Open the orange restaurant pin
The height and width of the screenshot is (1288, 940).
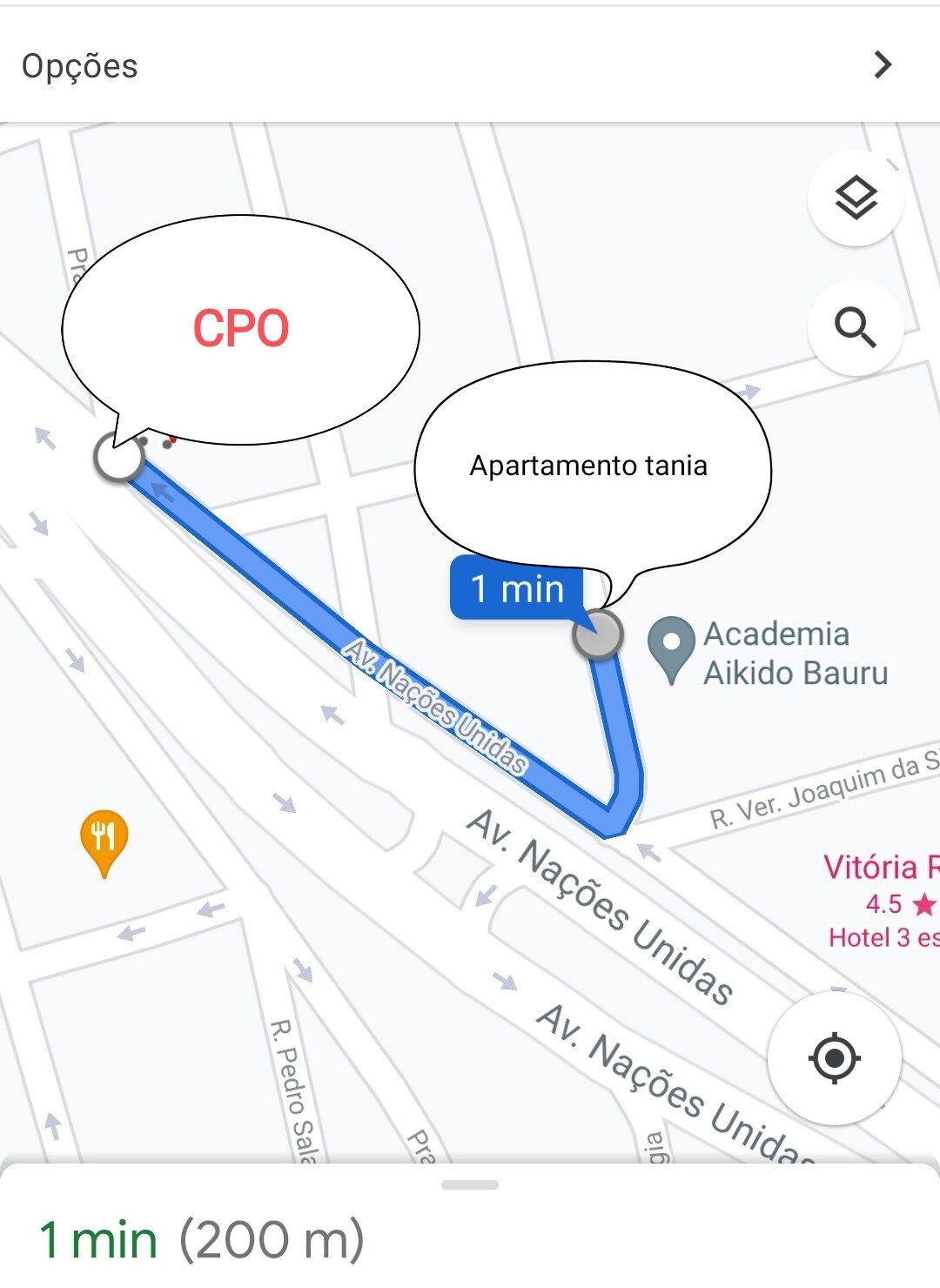click(x=104, y=838)
